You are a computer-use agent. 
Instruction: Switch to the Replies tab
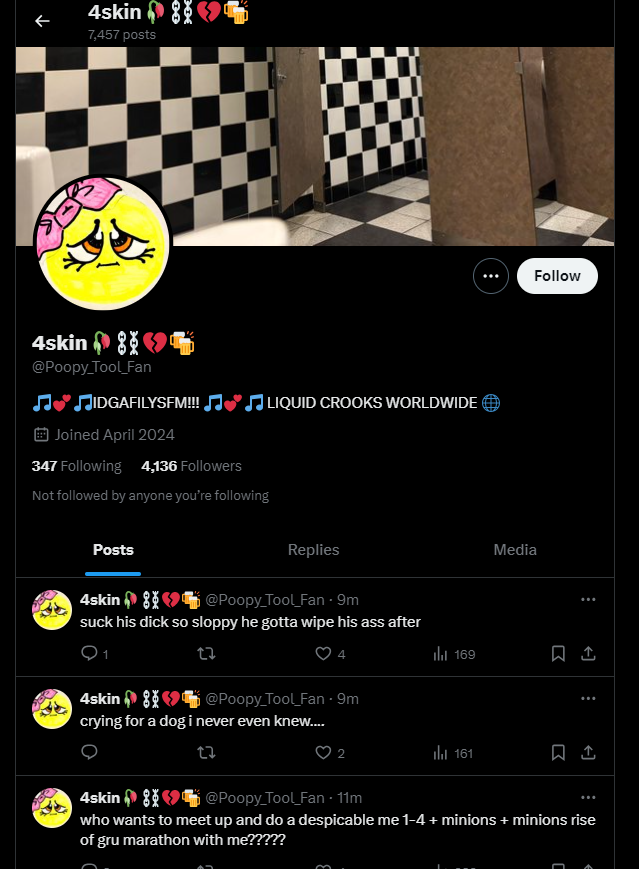(313, 550)
